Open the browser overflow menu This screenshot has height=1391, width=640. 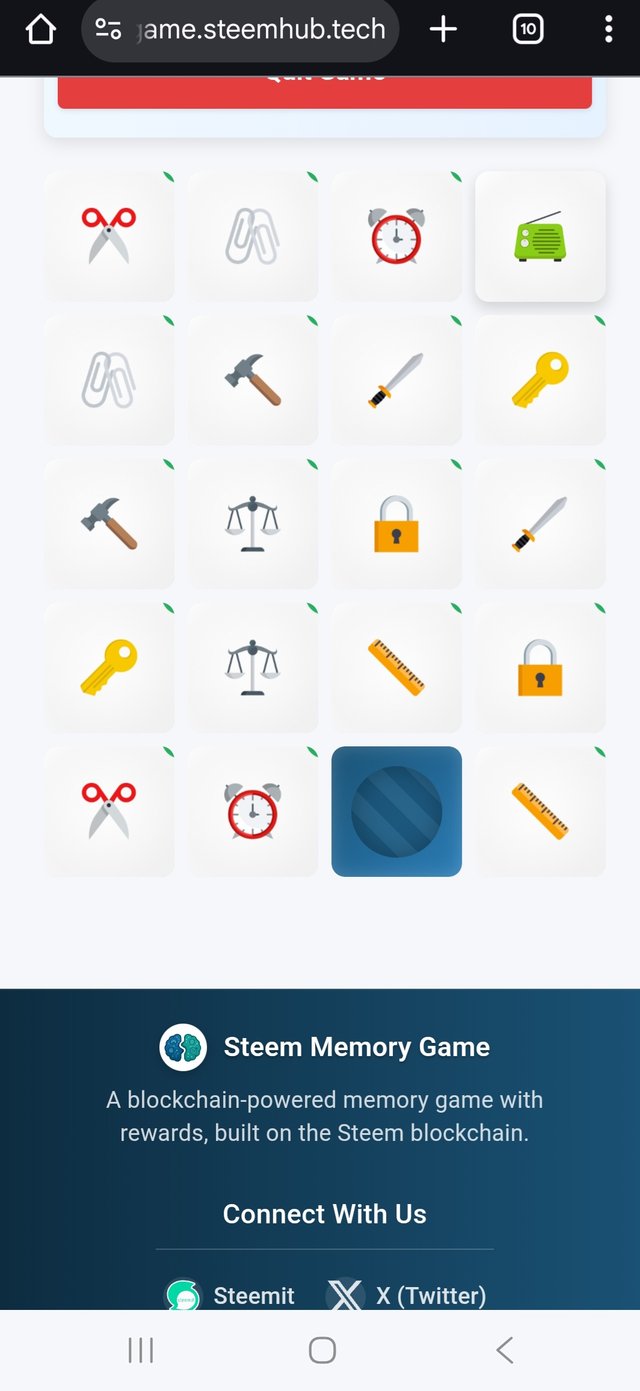pos(608,30)
